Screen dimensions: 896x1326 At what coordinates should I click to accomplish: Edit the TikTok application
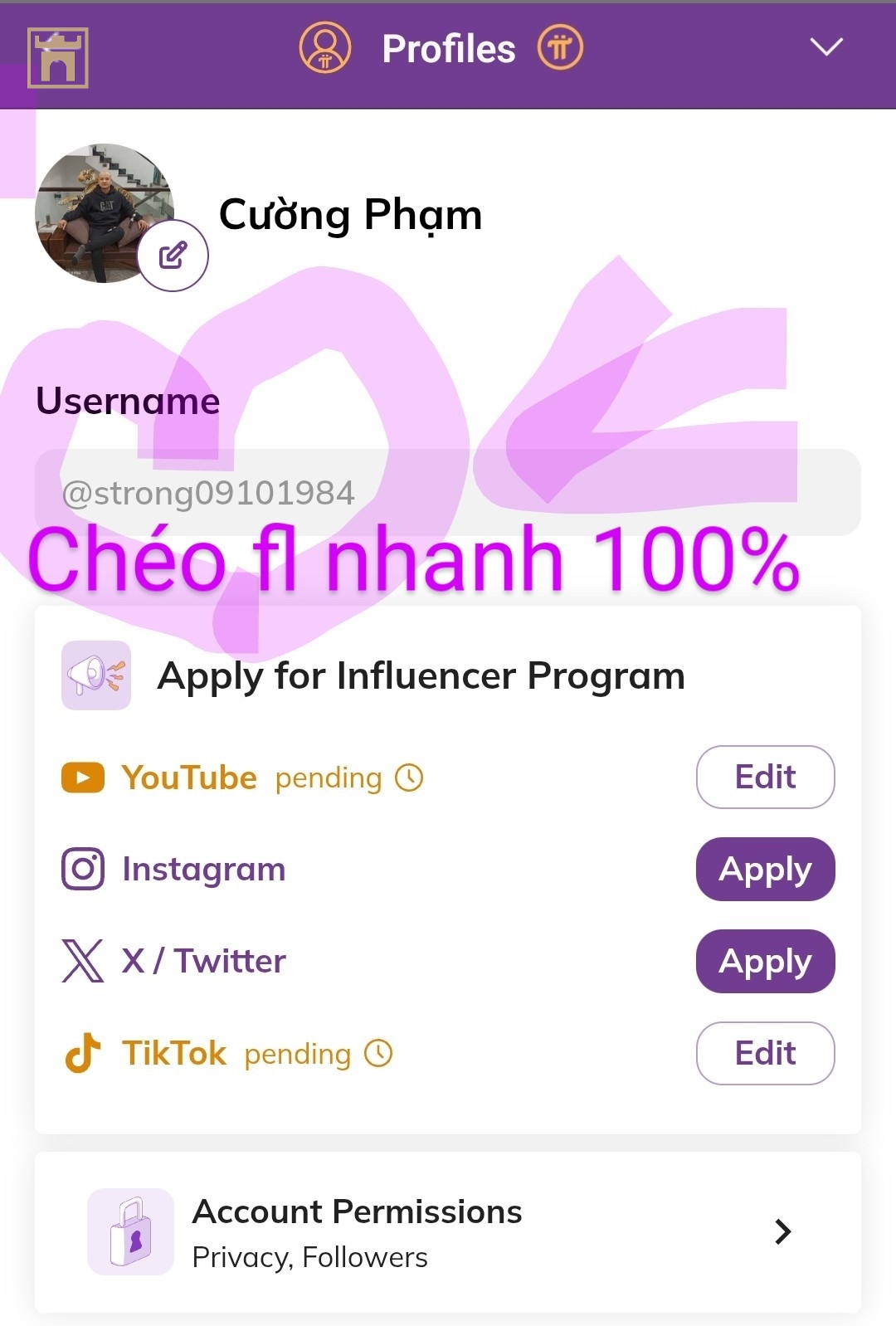click(x=764, y=1054)
